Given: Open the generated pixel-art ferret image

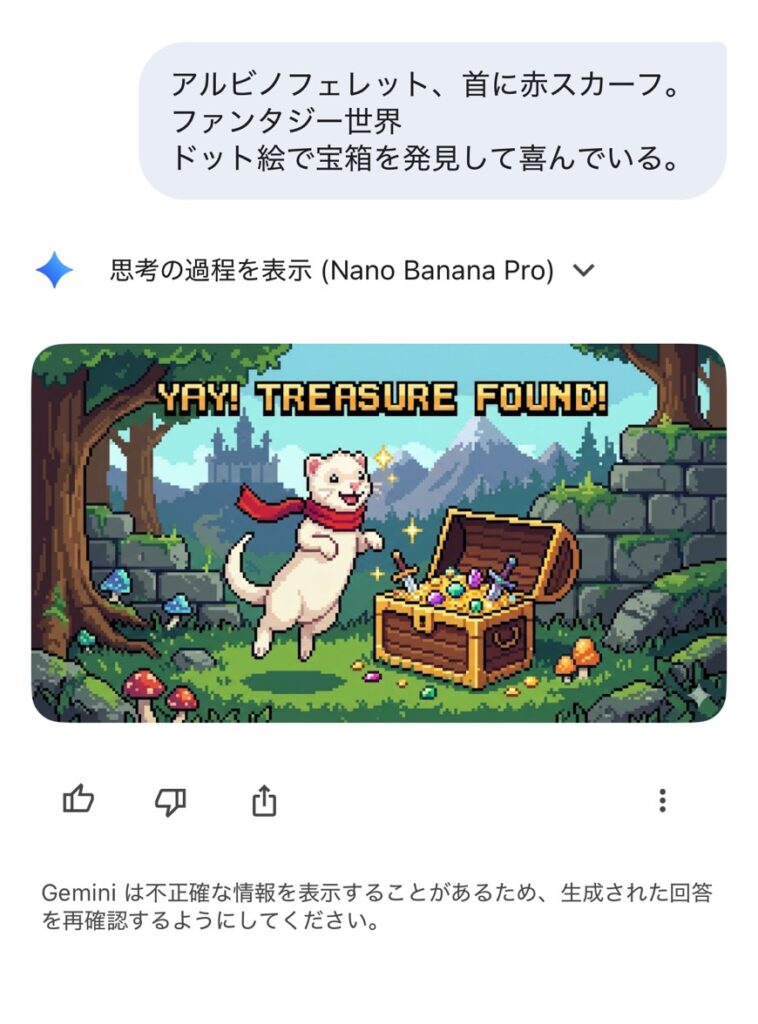Looking at the screenshot, I should point(379,532).
